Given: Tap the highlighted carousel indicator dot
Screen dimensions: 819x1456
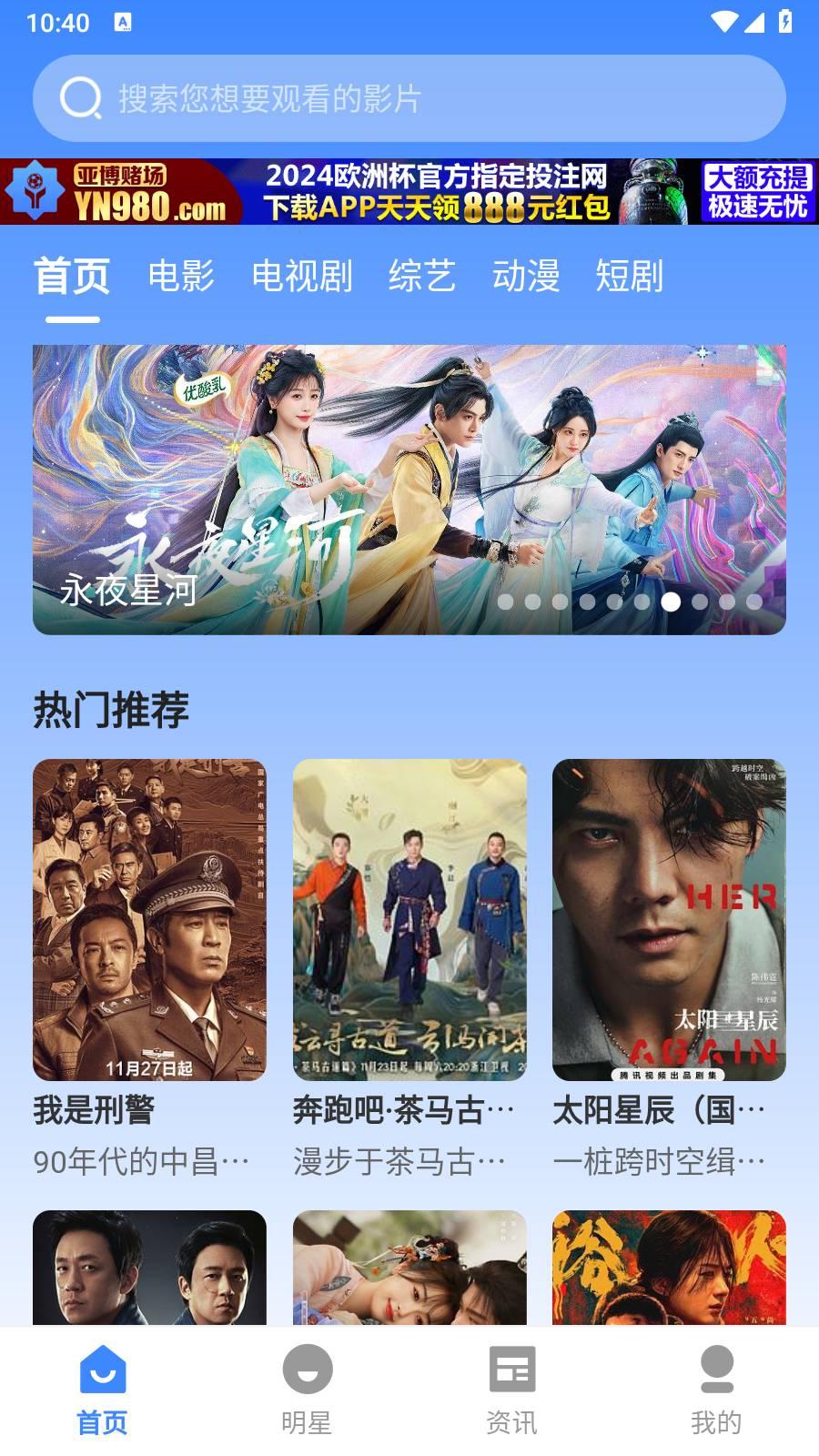Looking at the screenshot, I should pos(670,602).
